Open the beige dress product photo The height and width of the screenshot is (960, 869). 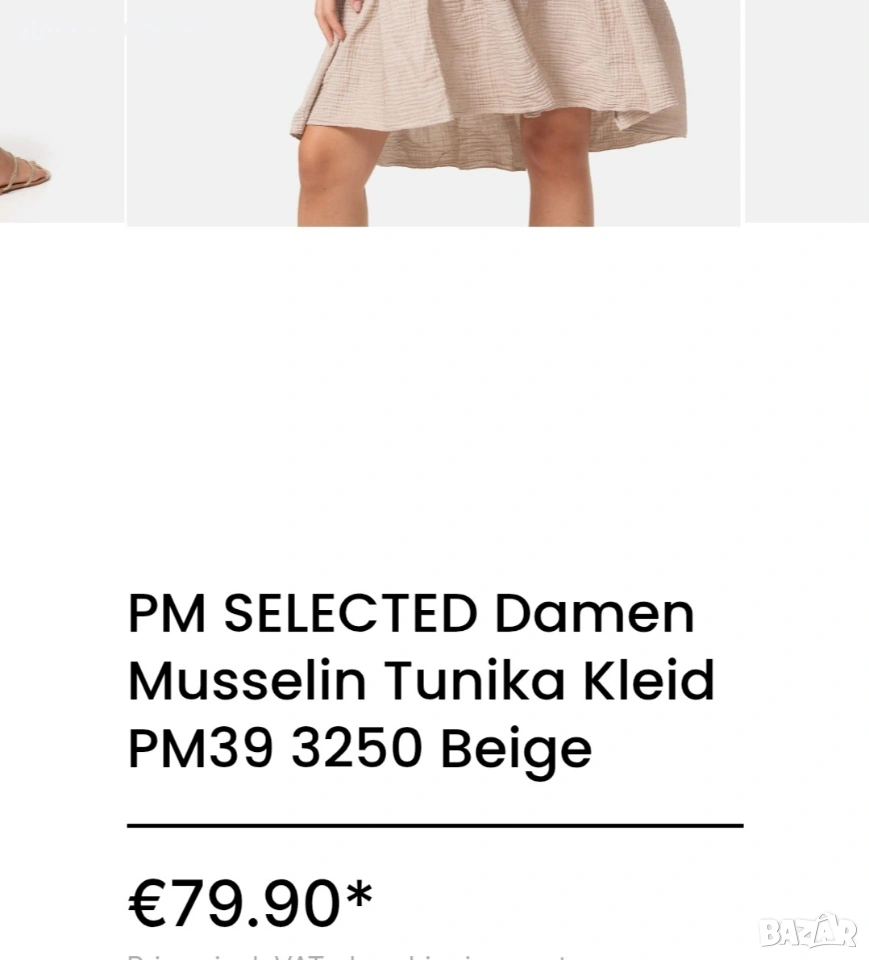[433, 110]
